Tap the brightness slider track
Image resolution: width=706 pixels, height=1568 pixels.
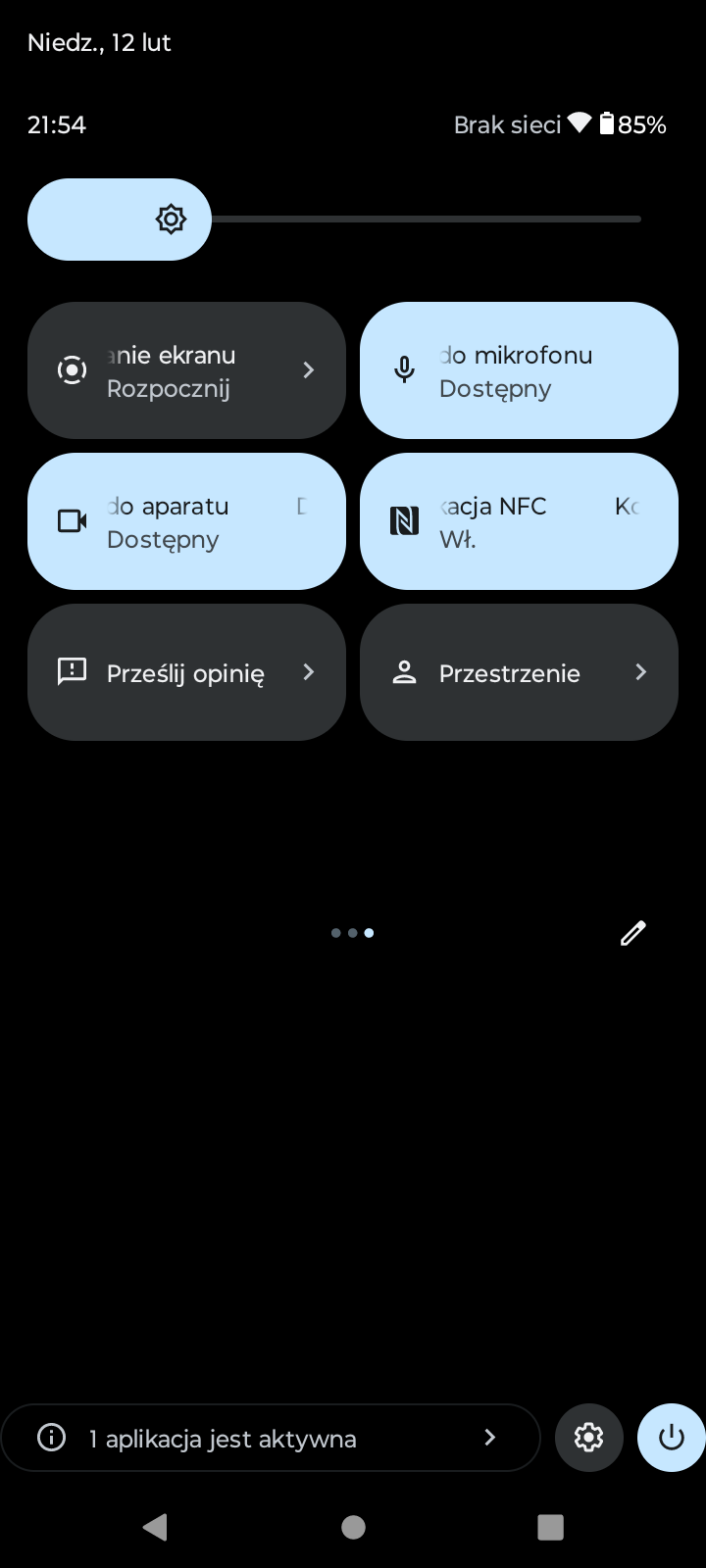422,220
